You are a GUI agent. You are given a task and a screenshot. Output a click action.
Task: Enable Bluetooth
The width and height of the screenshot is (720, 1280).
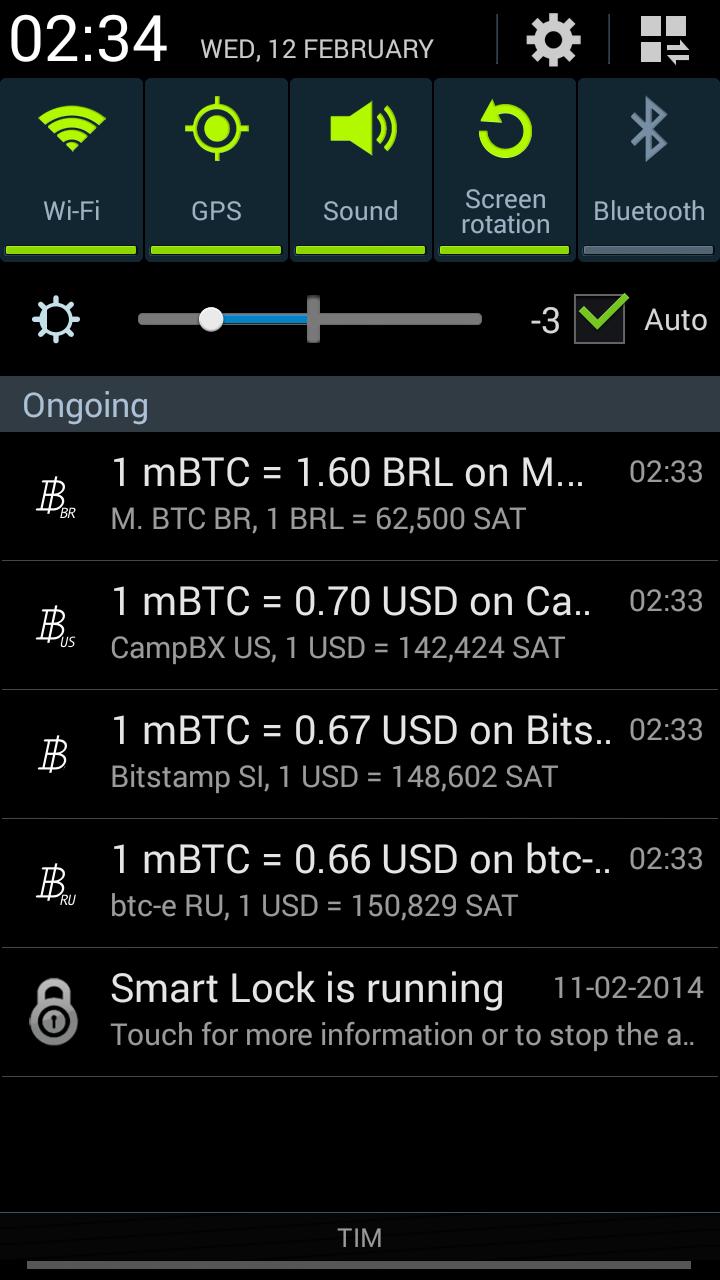pyautogui.click(x=649, y=170)
